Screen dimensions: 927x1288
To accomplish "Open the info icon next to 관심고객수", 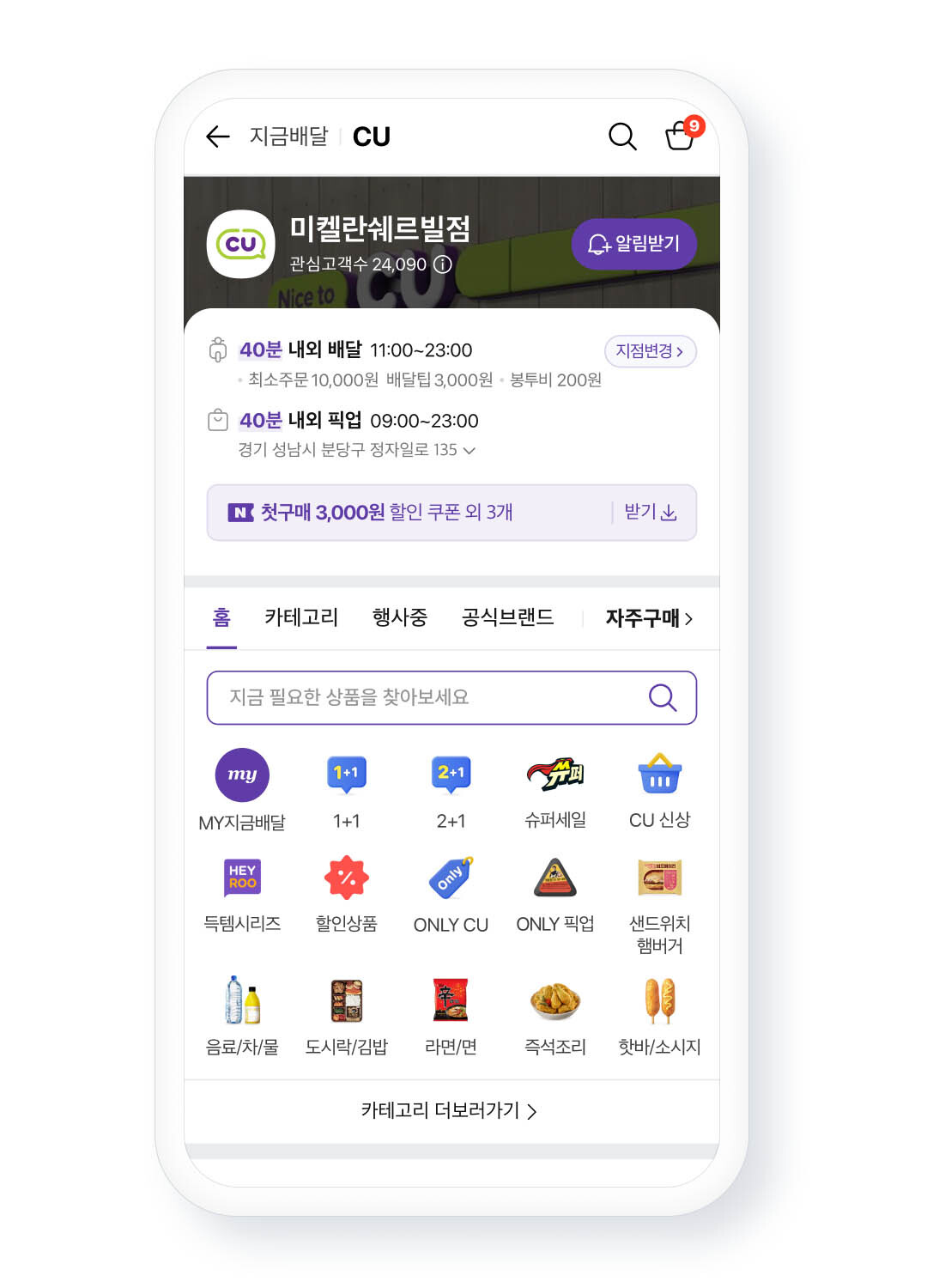I will (443, 264).
